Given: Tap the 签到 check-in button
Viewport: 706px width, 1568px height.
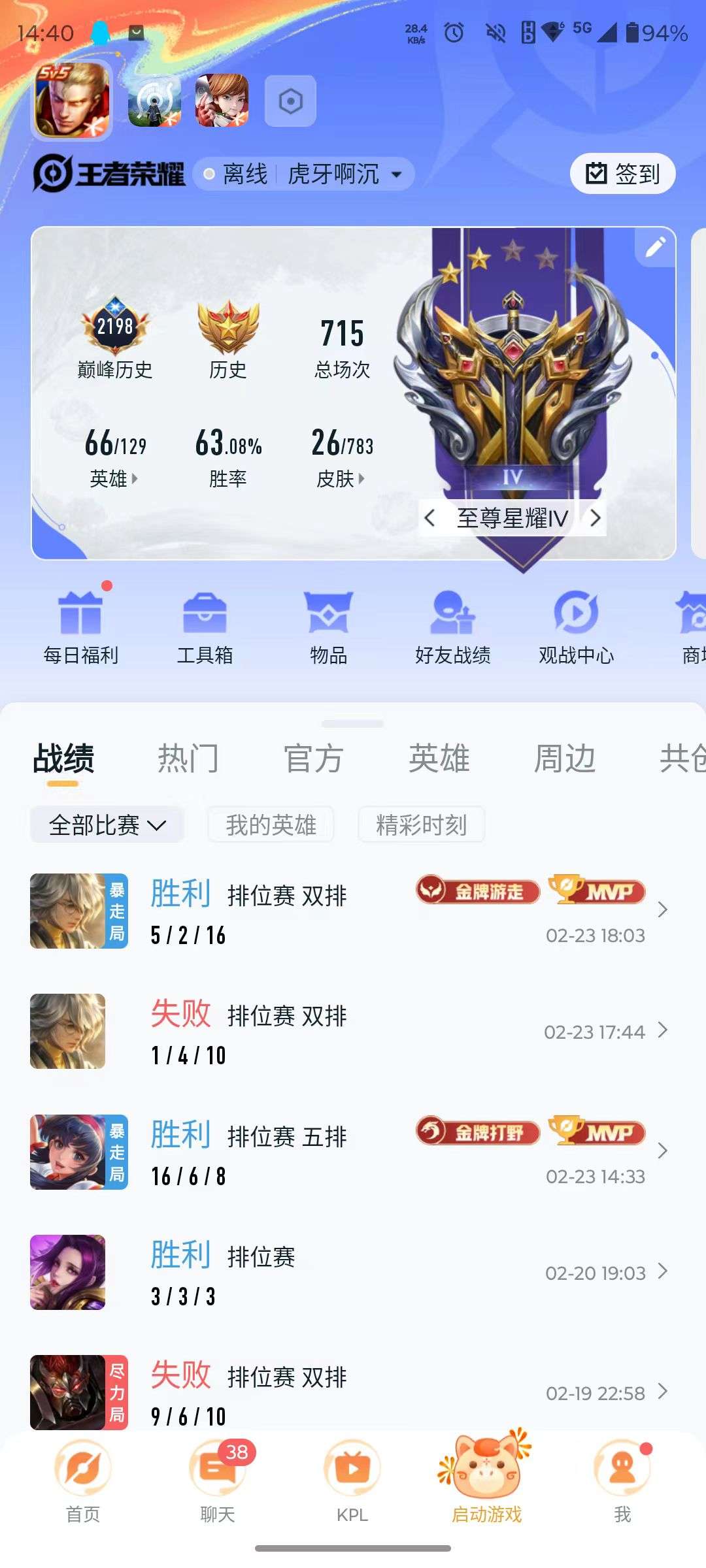Looking at the screenshot, I should click(621, 173).
